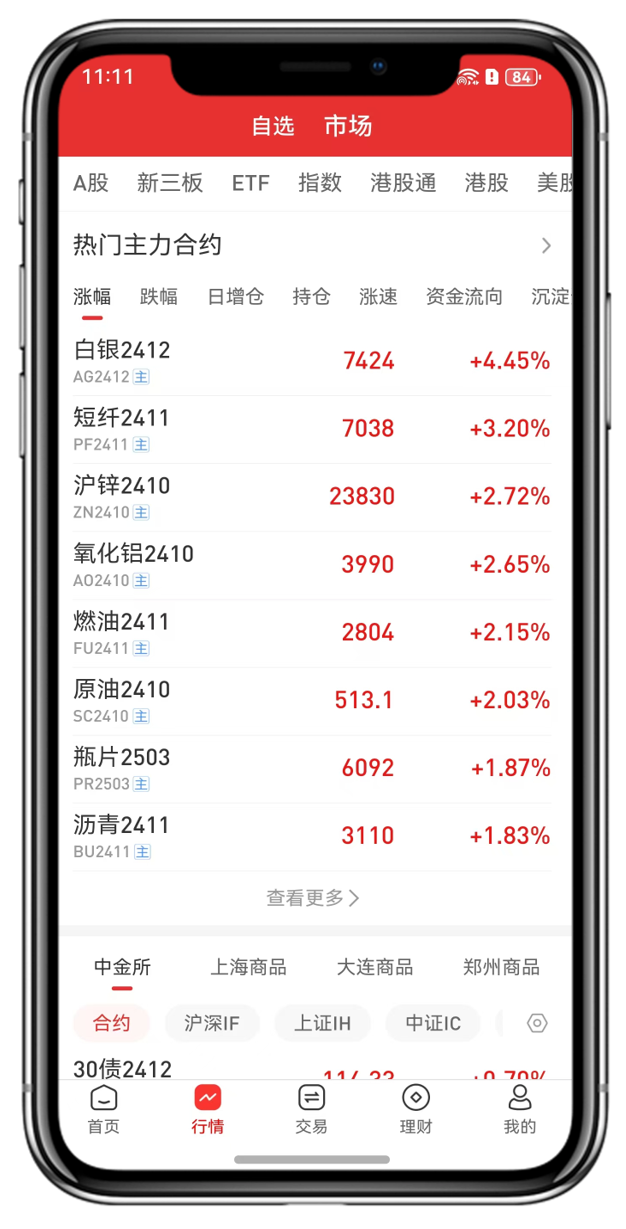Viewport: 626px width, 1229px height.
Task: Switch to the 资金流向 ranking
Action: click(464, 297)
